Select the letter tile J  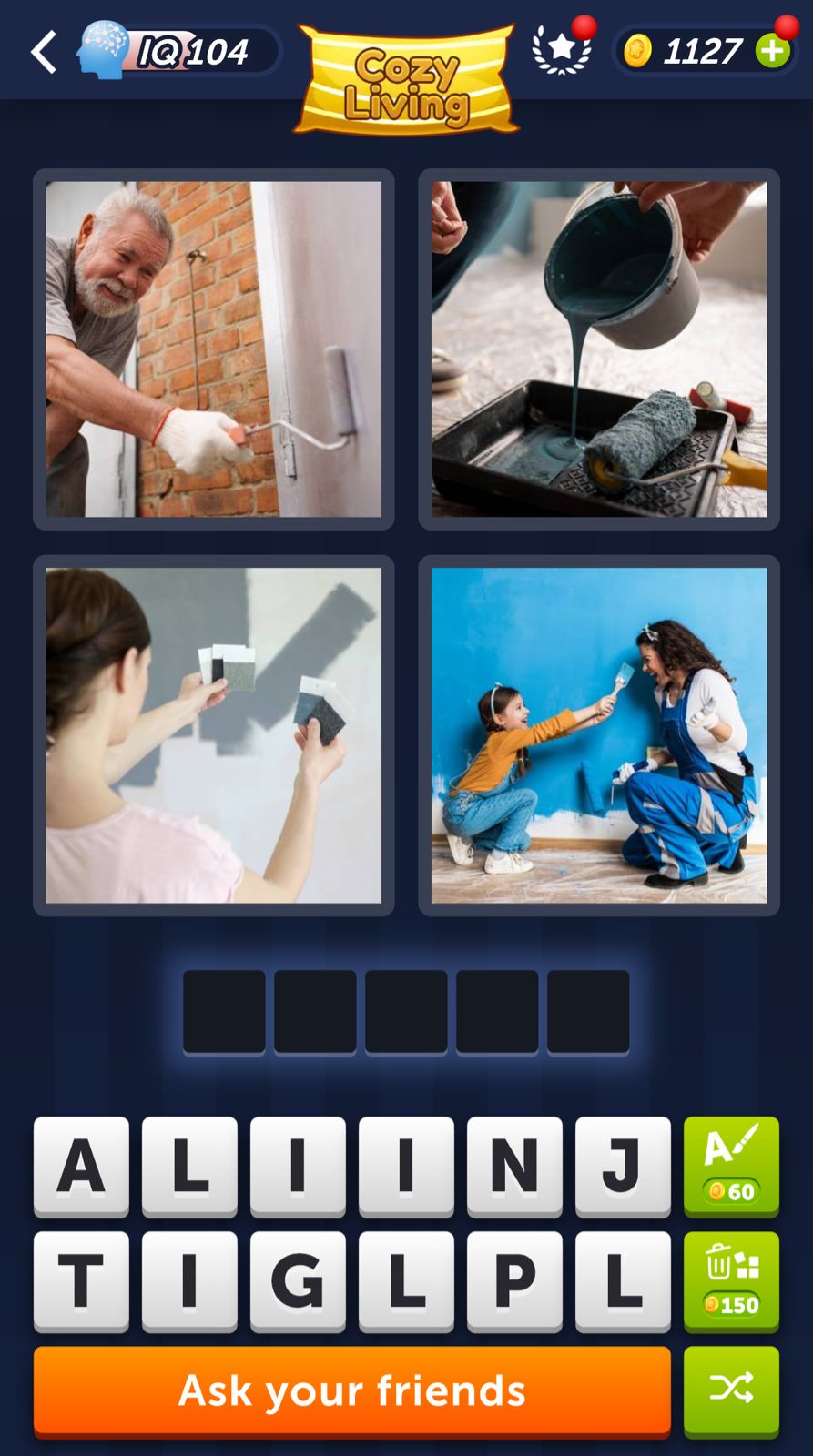pyautogui.click(x=623, y=1166)
